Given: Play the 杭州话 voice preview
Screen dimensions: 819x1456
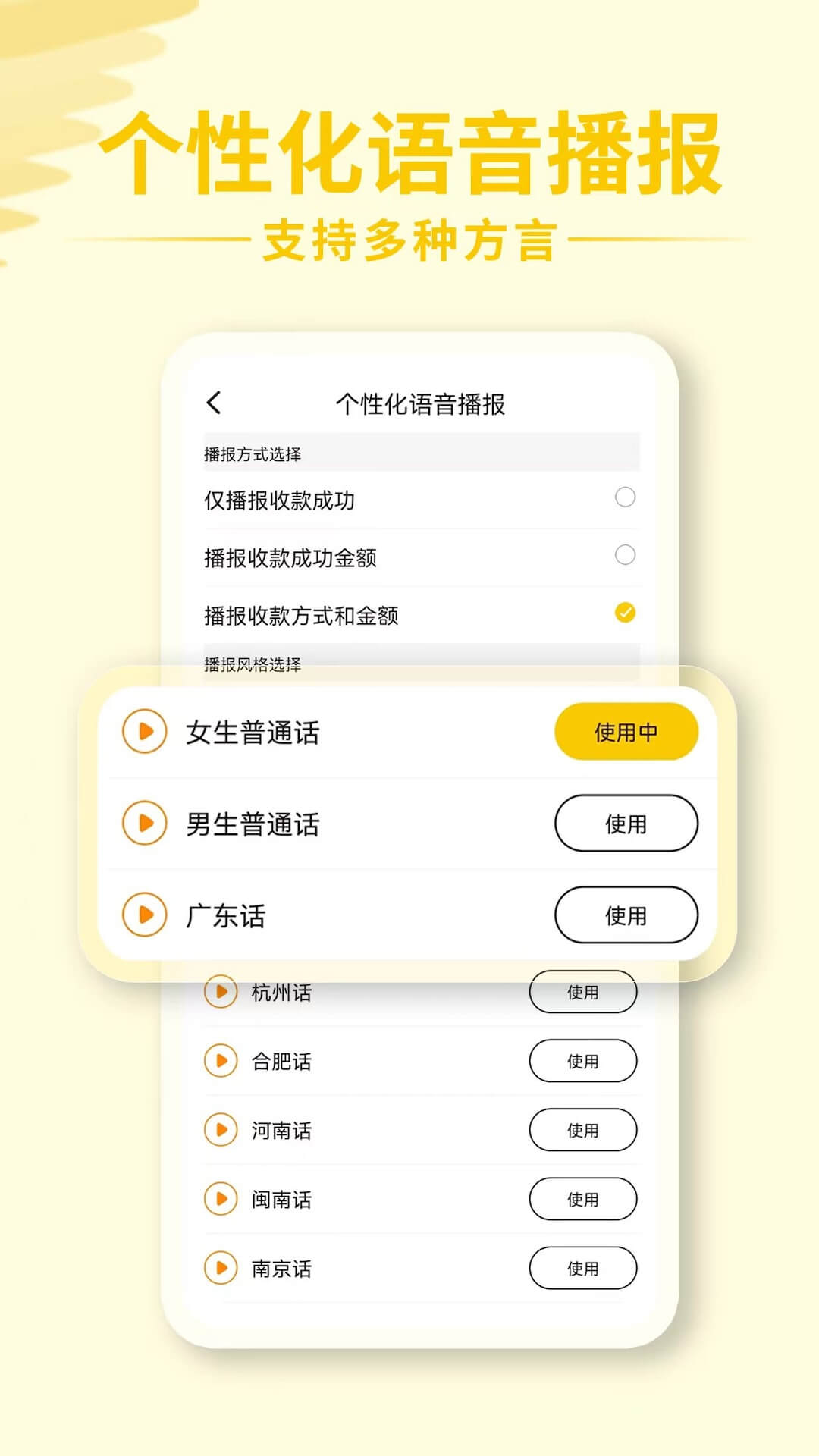Looking at the screenshot, I should pos(219,991).
